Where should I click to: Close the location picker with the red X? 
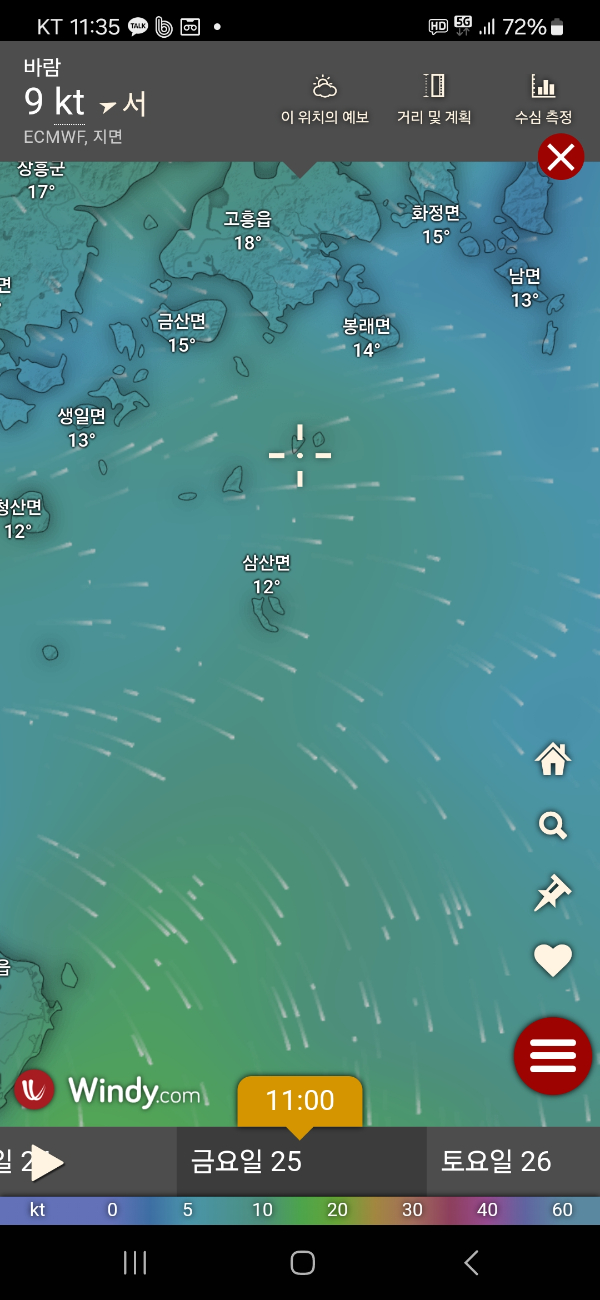tap(561, 157)
